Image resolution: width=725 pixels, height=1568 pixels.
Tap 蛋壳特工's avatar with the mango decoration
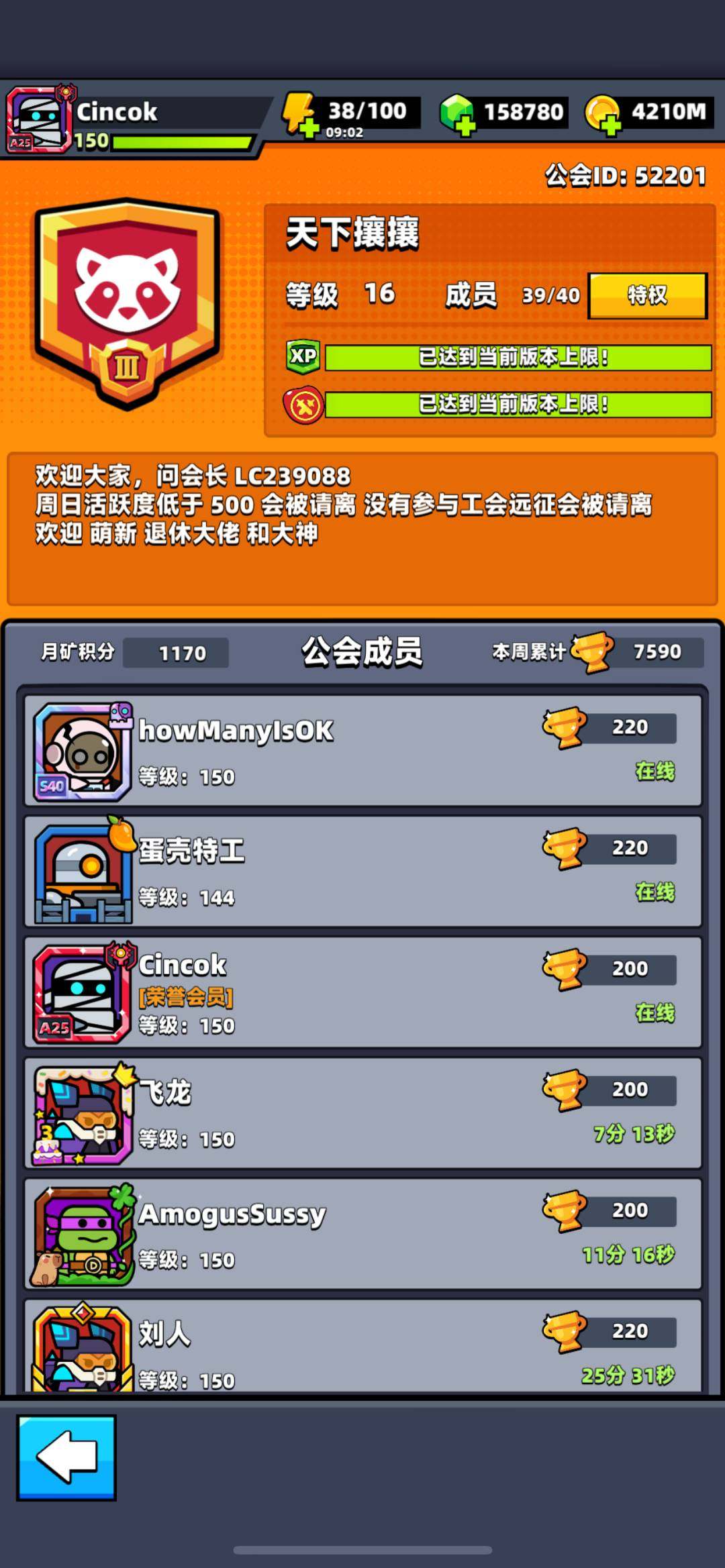[82, 869]
